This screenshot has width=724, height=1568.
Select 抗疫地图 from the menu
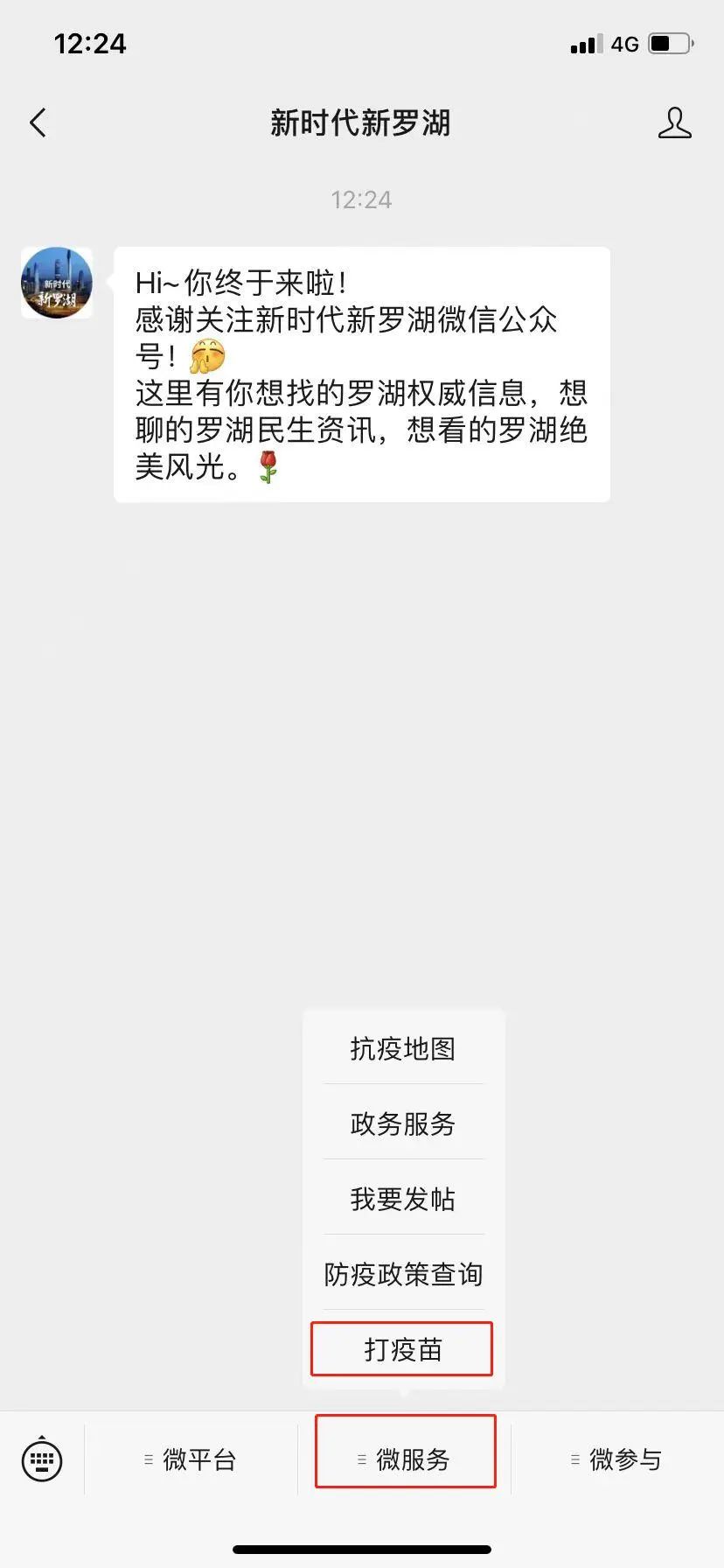click(x=403, y=1048)
